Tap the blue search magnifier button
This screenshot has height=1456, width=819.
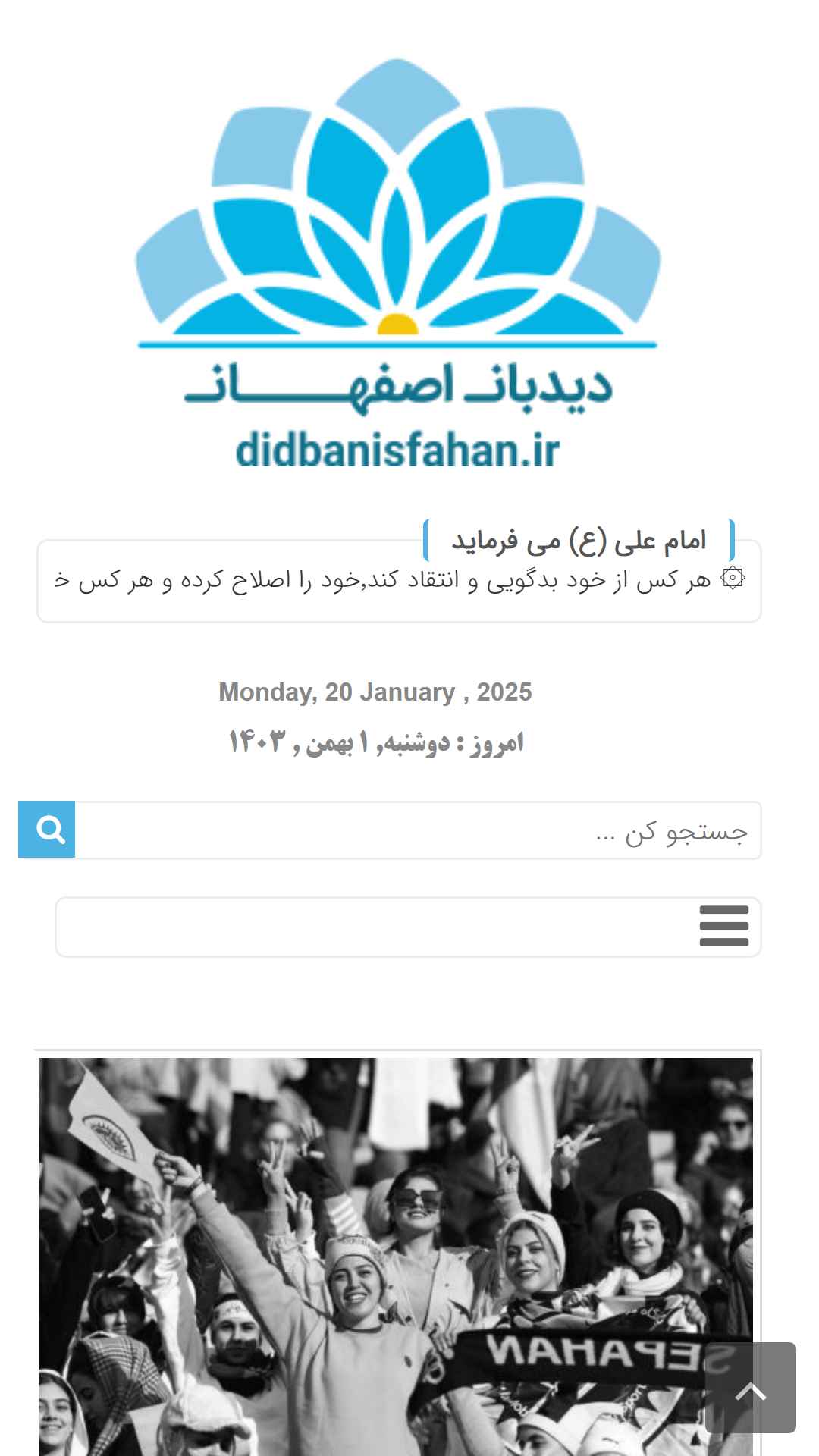[x=46, y=829]
